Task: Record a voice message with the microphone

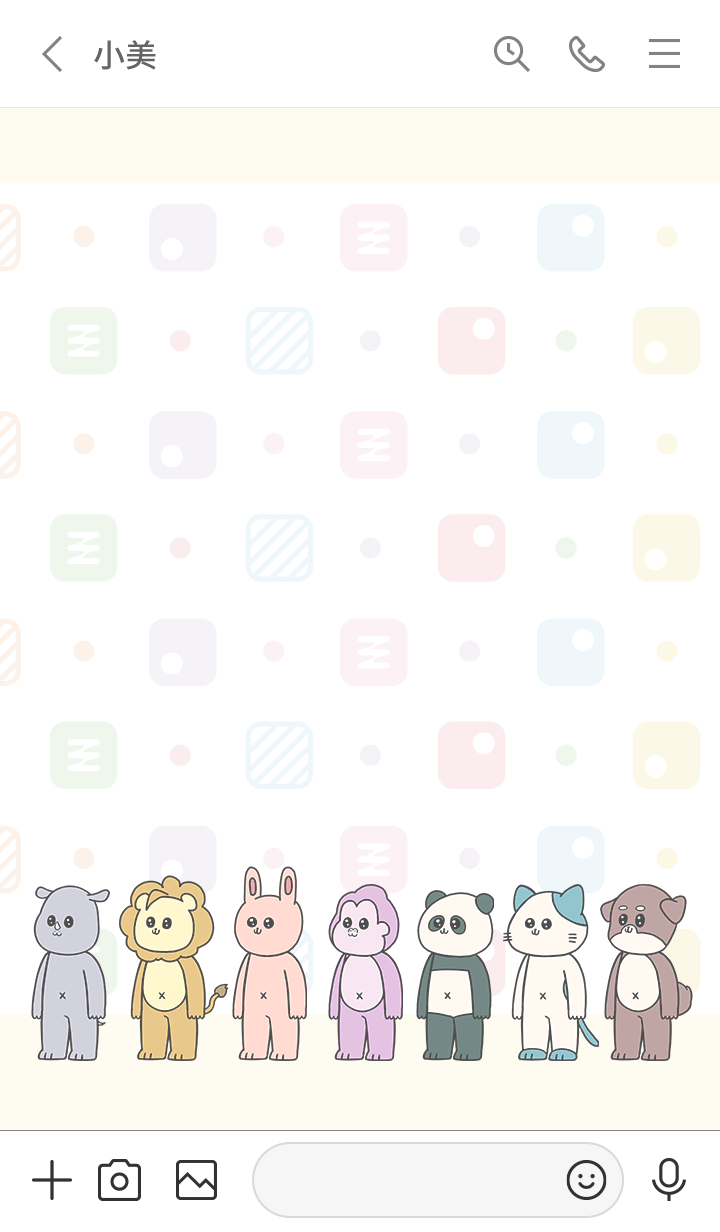Action: [668, 1180]
